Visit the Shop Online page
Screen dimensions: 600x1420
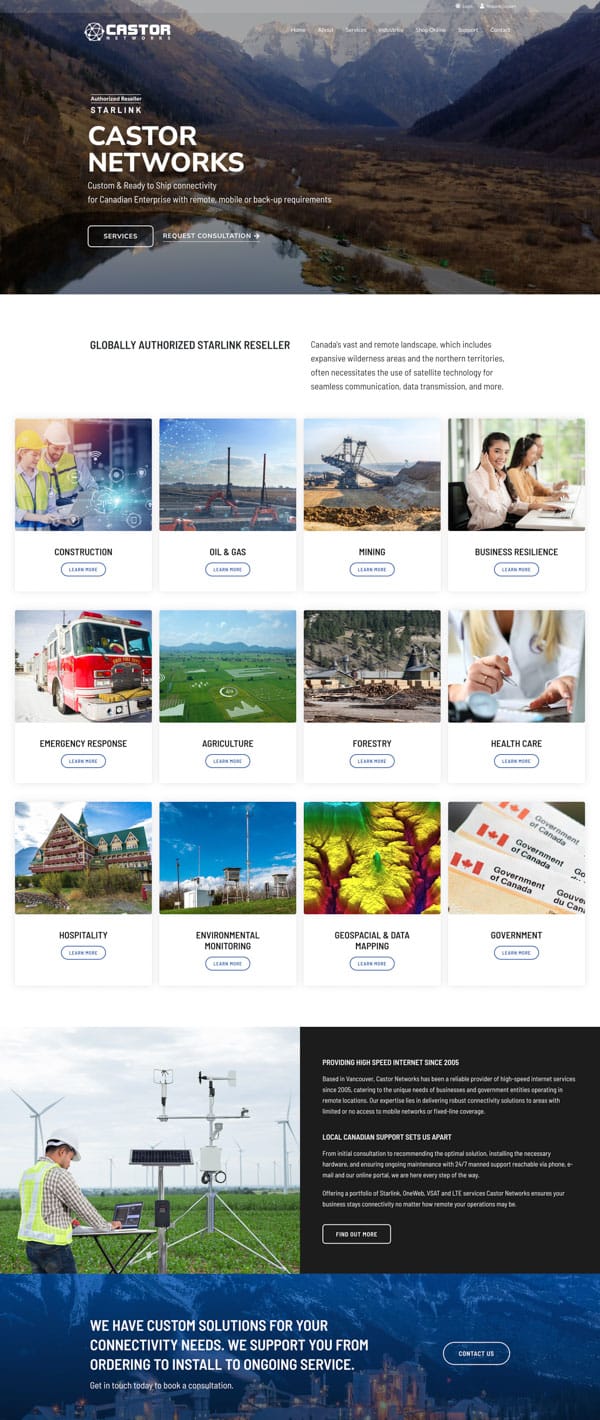tap(431, 30)
